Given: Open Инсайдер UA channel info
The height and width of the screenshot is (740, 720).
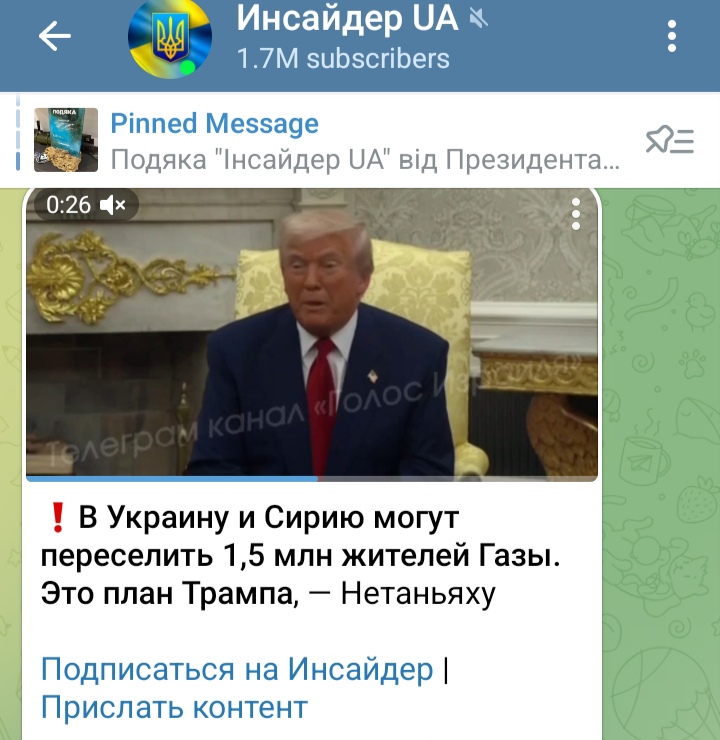Looking at the screenshot, I should coord(345,36).
